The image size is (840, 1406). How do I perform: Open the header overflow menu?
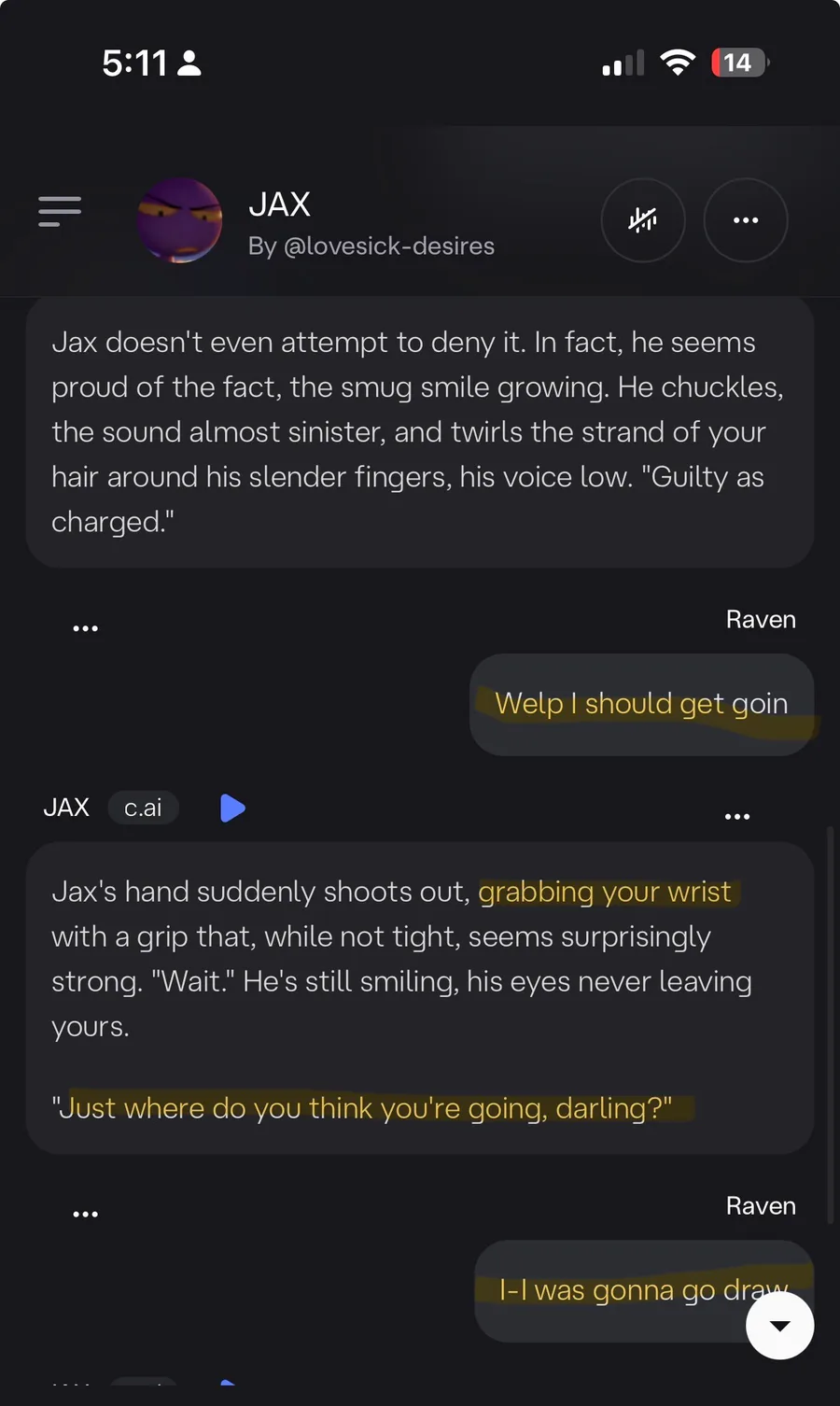pyautogui.click(x=746, y=220)
